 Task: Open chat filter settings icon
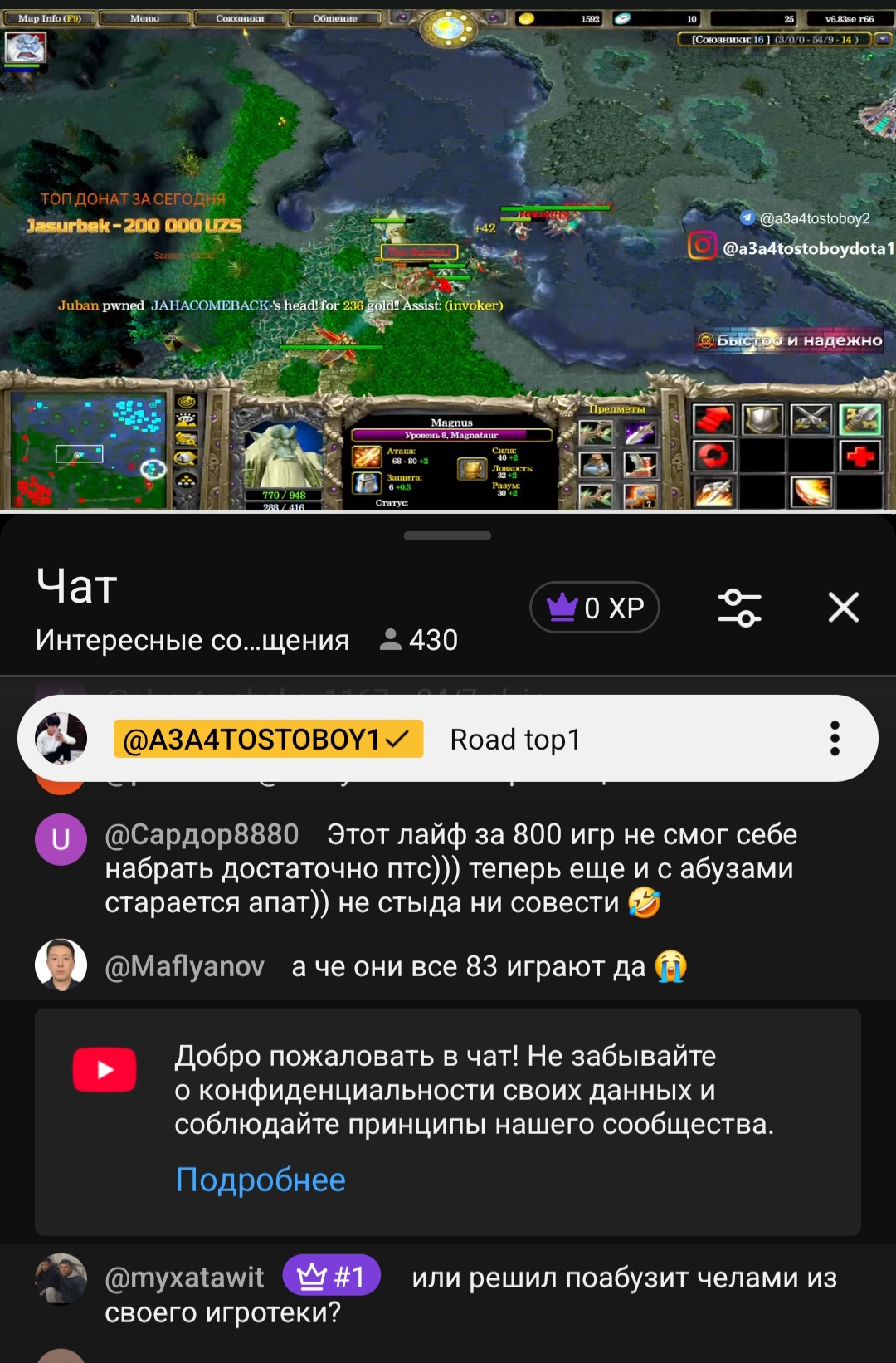tap(739, 608)
